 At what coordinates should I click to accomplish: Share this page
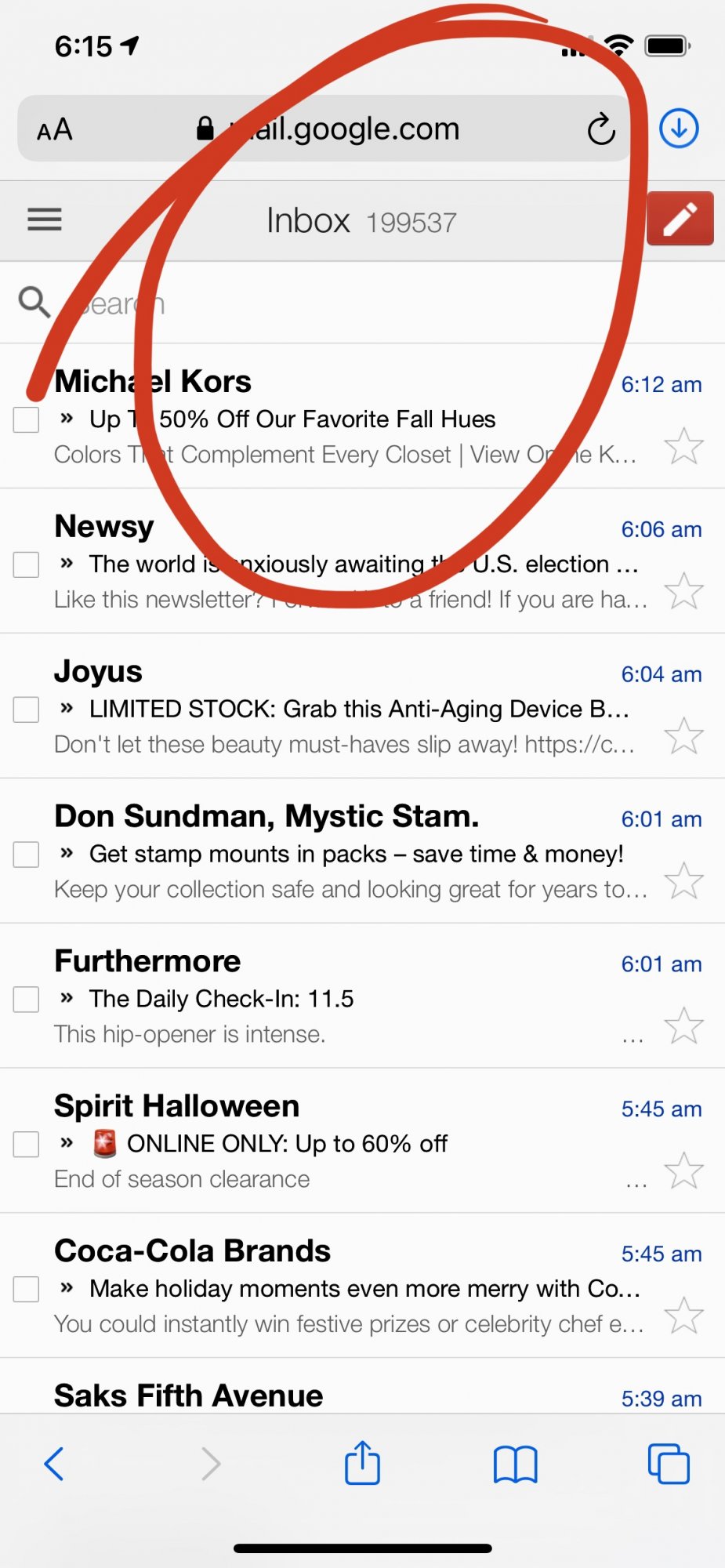[x=362, y=1463]
